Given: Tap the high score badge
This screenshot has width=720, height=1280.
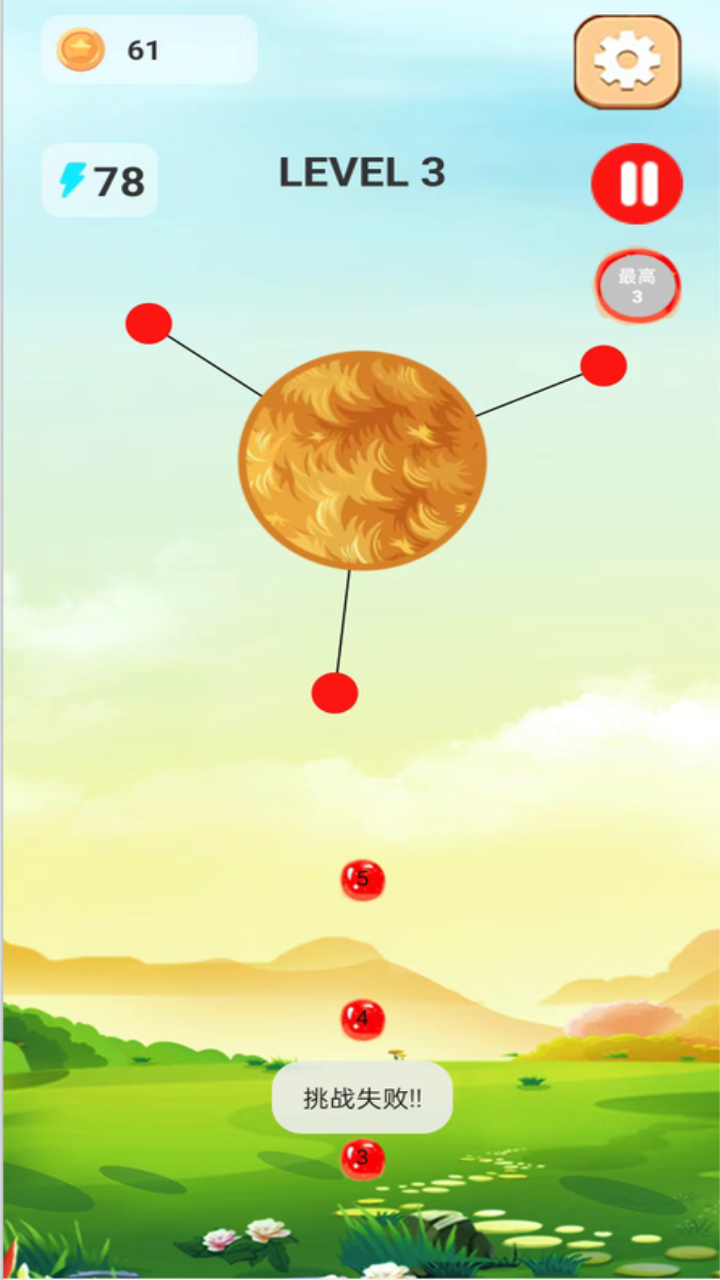Looking at the screenshot, I should (637, 286).
